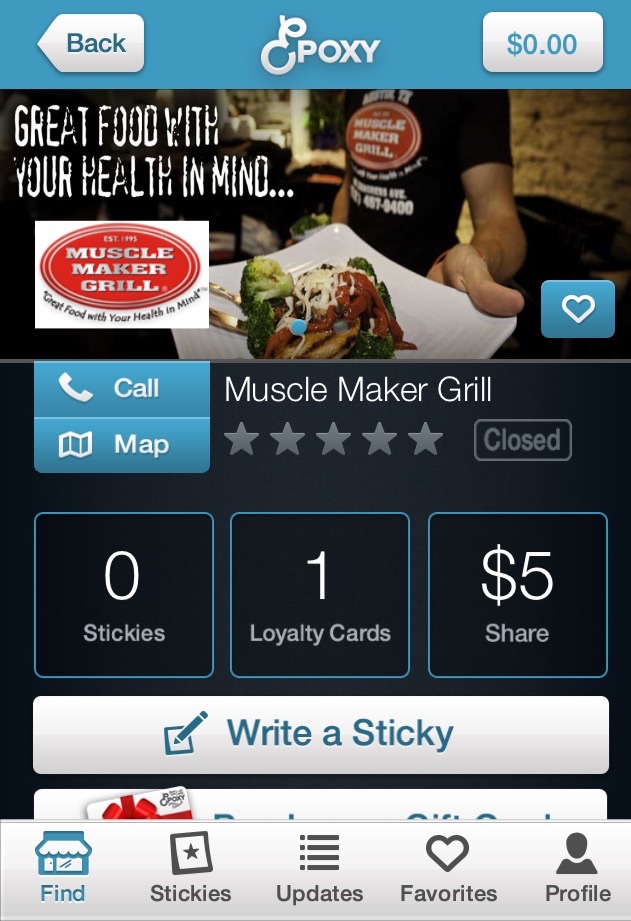Select the $5 Share tile
Viewport: 631px width, 921px height.
[517, 595]
